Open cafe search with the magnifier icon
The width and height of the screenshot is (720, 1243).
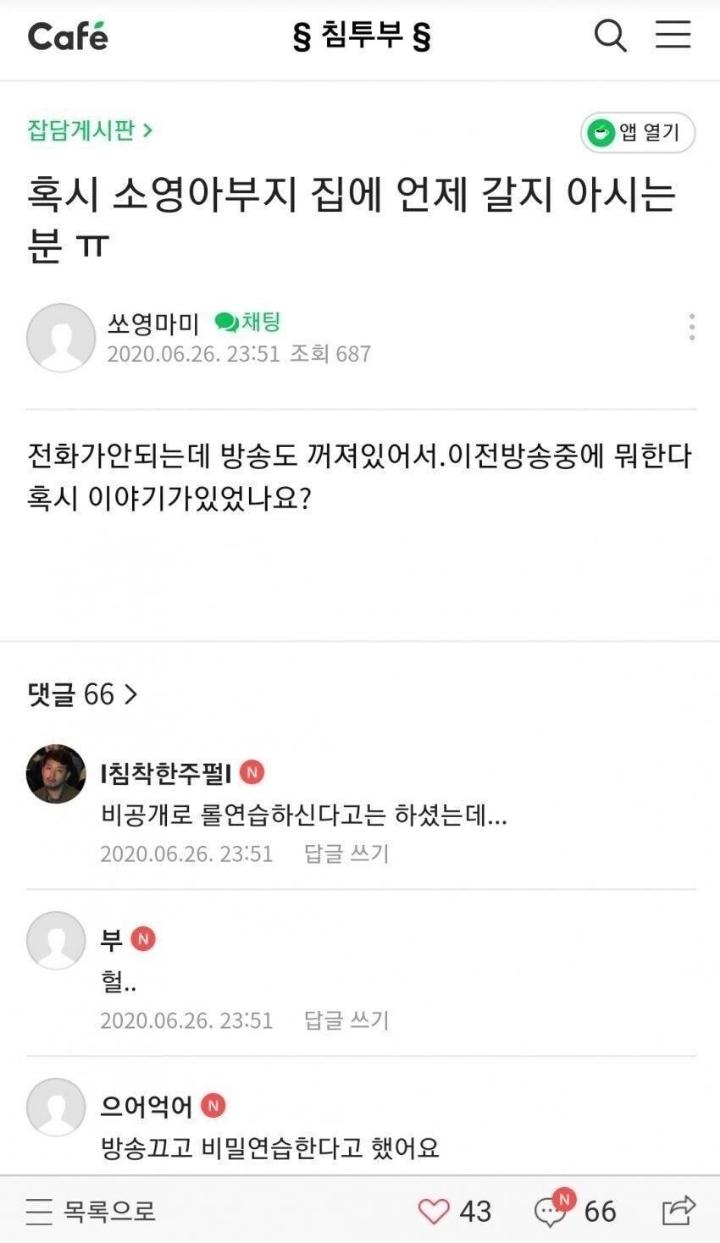[x=610, y=36]
